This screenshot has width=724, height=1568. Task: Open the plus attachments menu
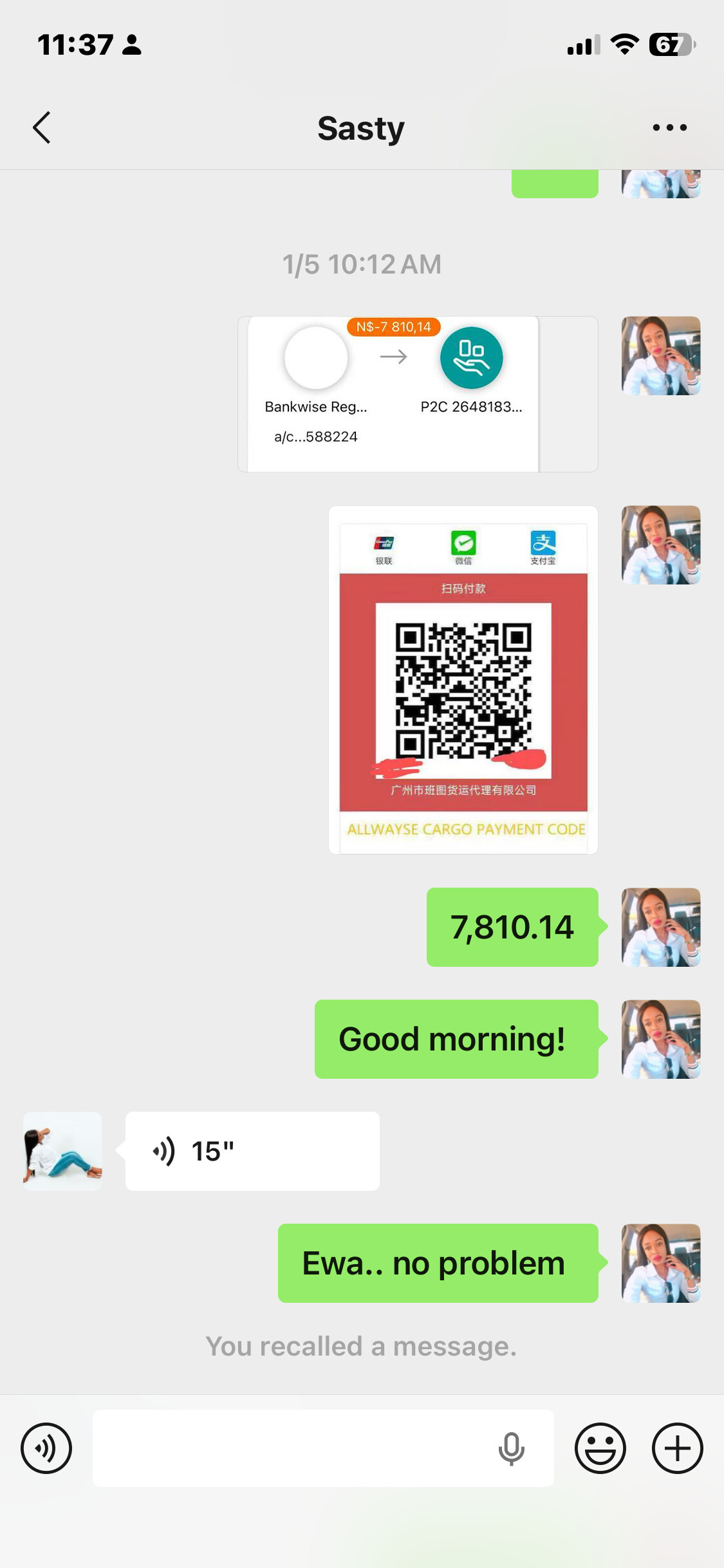(x=677, y=1448)
